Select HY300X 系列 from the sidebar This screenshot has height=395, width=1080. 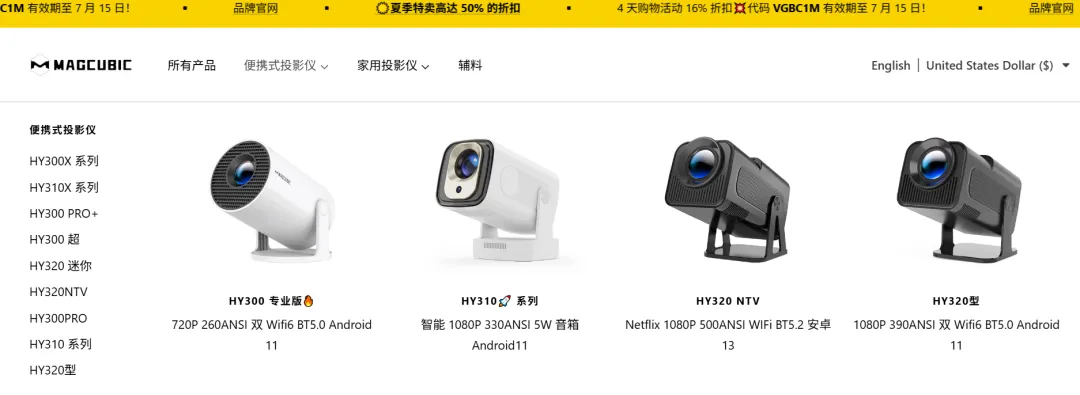(x=64, y=161)
